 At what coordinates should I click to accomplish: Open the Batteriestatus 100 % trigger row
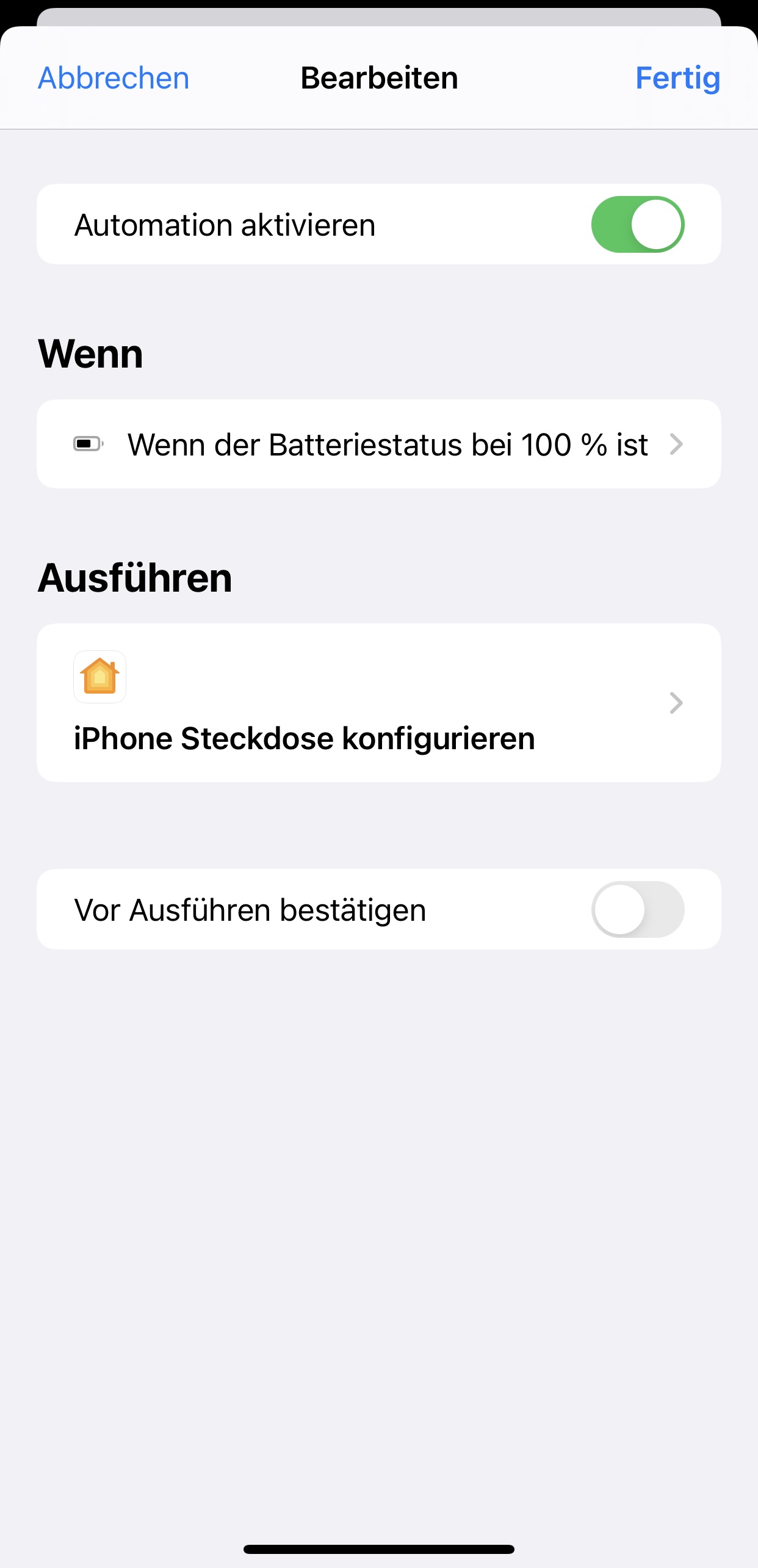[x=378, y=444]
